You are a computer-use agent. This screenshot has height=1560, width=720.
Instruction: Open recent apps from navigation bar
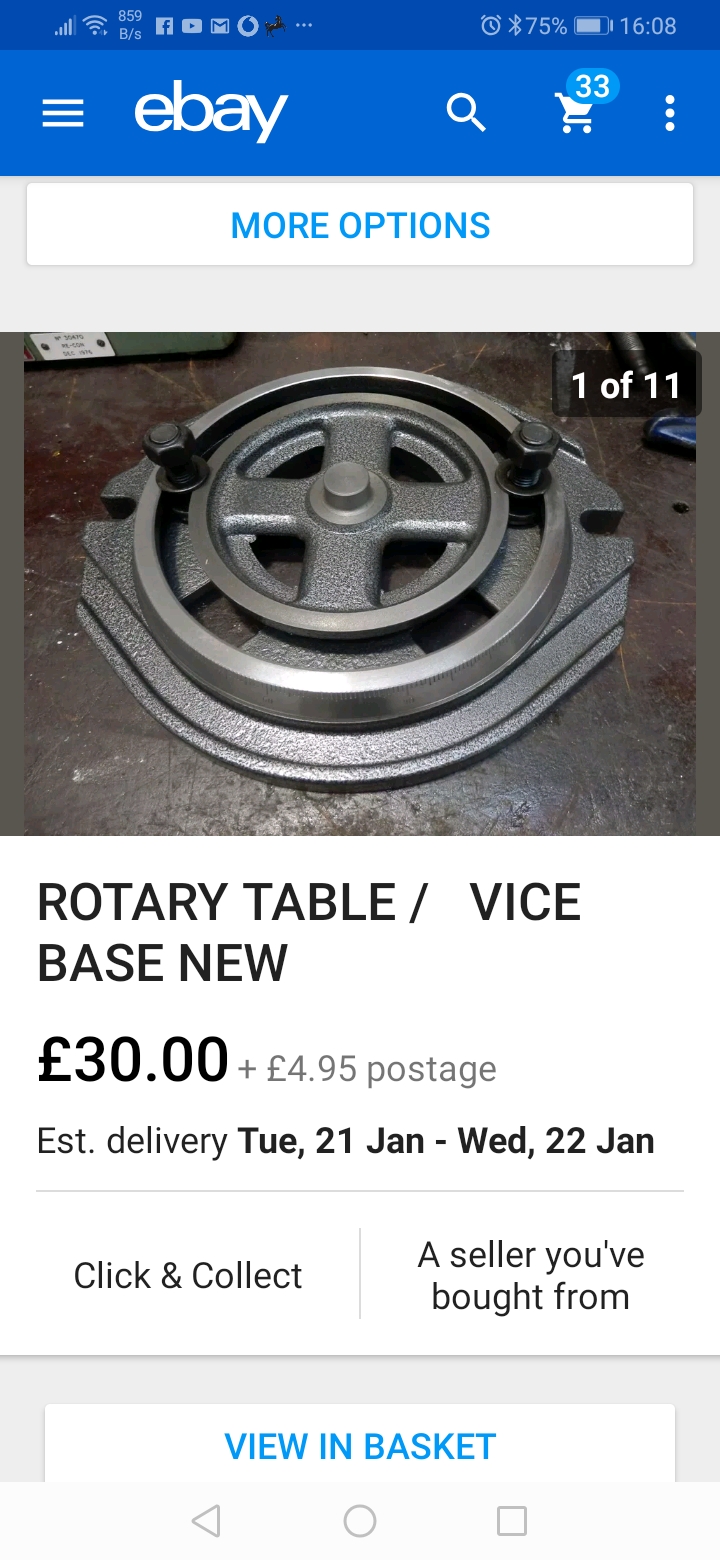click(x=512, y=1521)
